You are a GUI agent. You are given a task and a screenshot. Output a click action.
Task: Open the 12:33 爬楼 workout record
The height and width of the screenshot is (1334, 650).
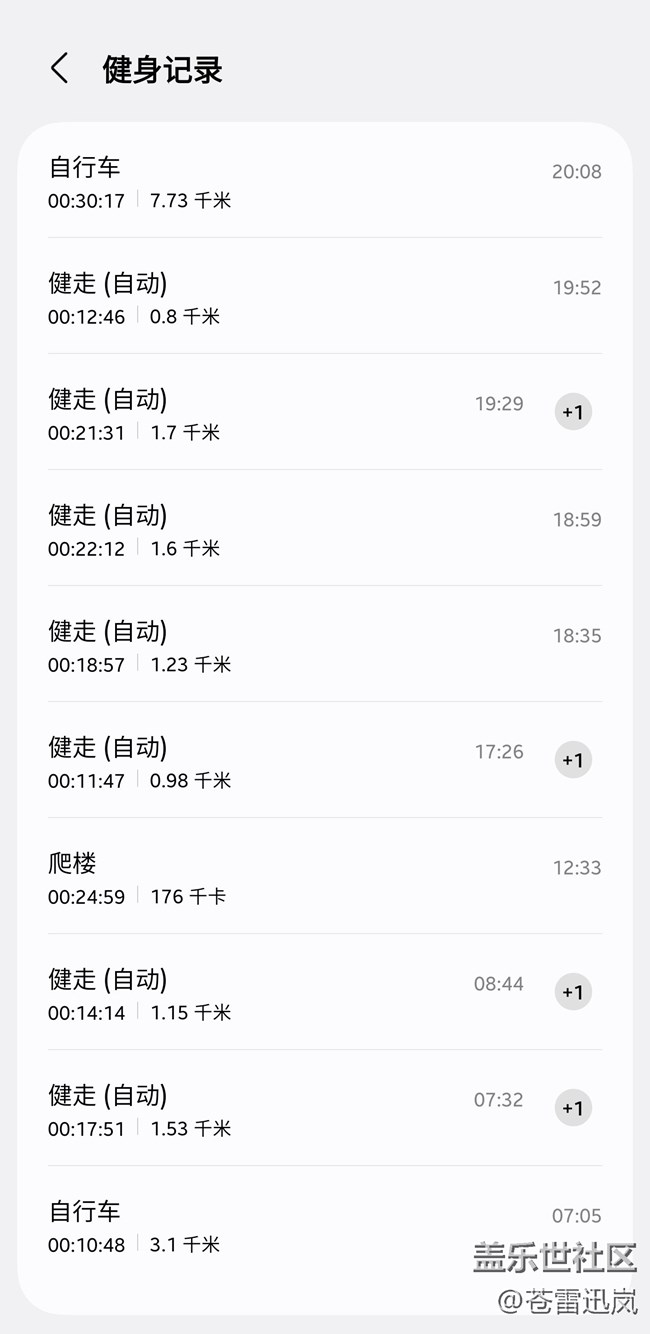tap(300, 878)
